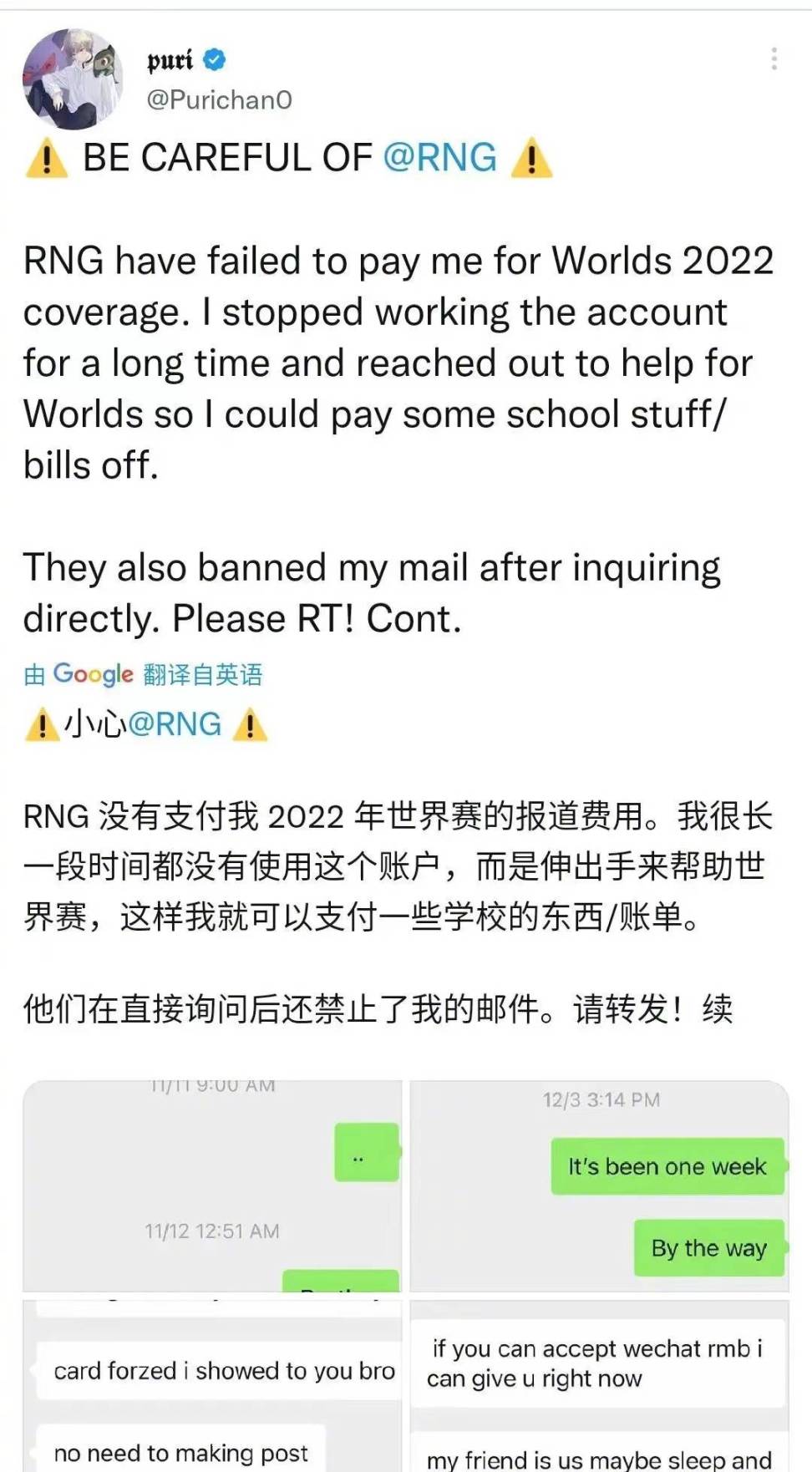Open the @RNG mention in the Chinese translation
This screenshot has height=1472, width=812.
175,724
